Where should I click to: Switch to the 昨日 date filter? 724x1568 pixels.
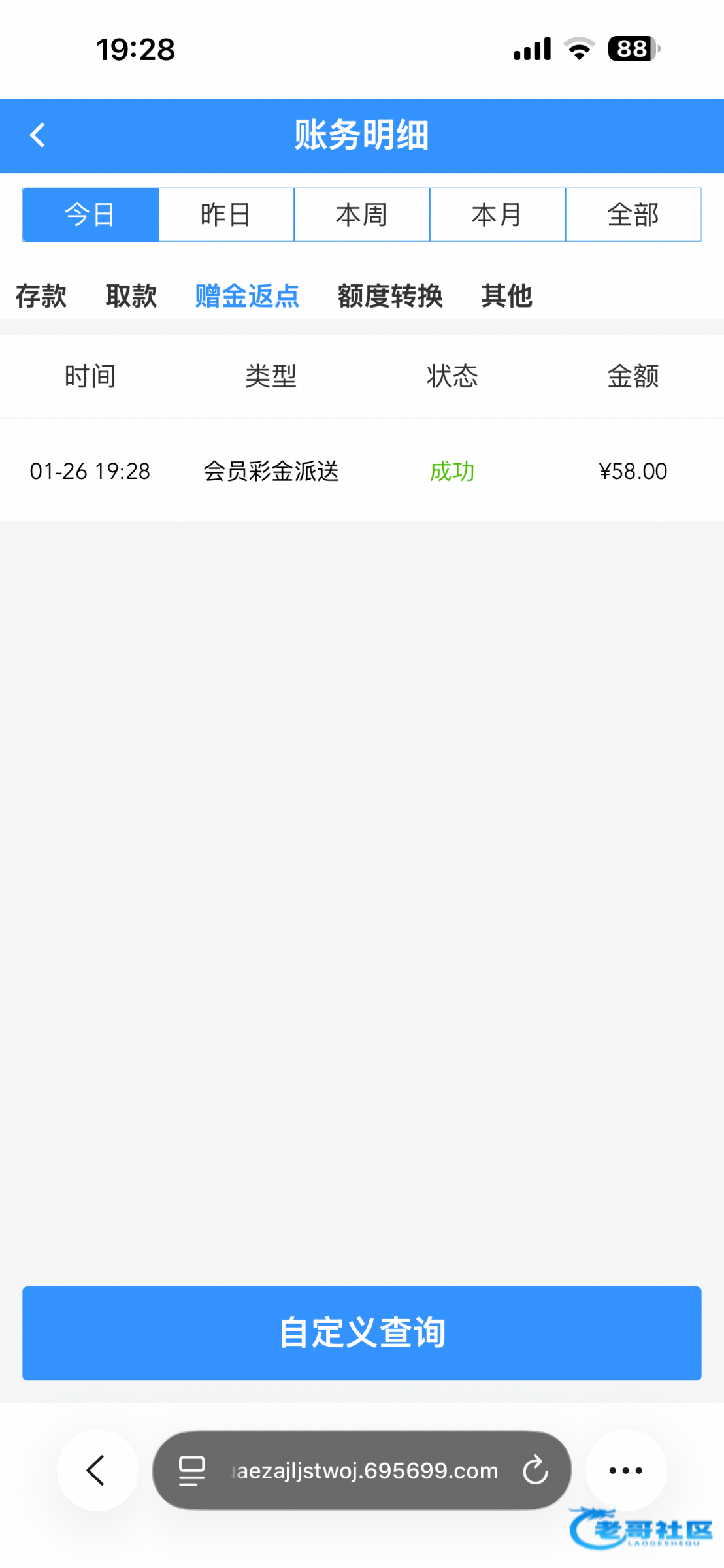pos(226,214)
